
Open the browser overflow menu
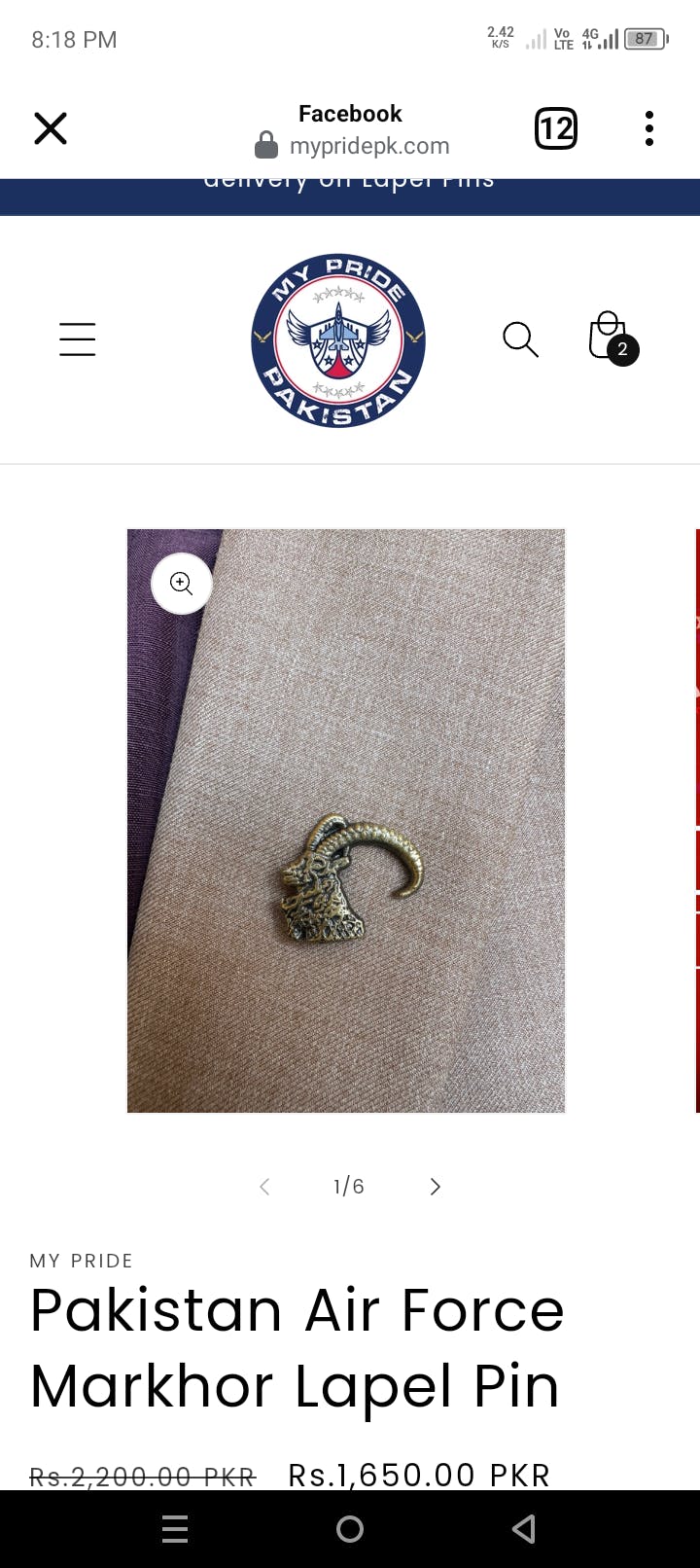(x=648, y=128)
